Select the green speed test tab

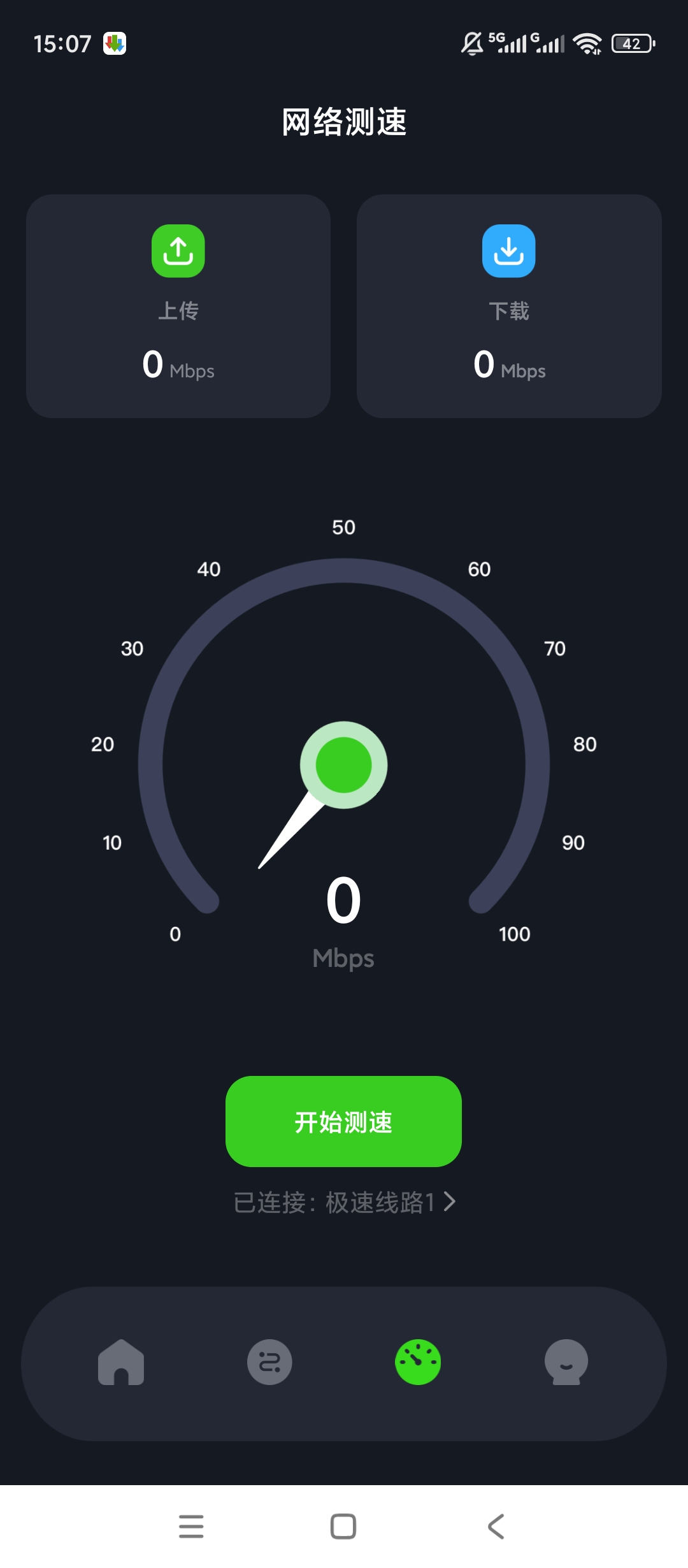tap(418, 1362)
